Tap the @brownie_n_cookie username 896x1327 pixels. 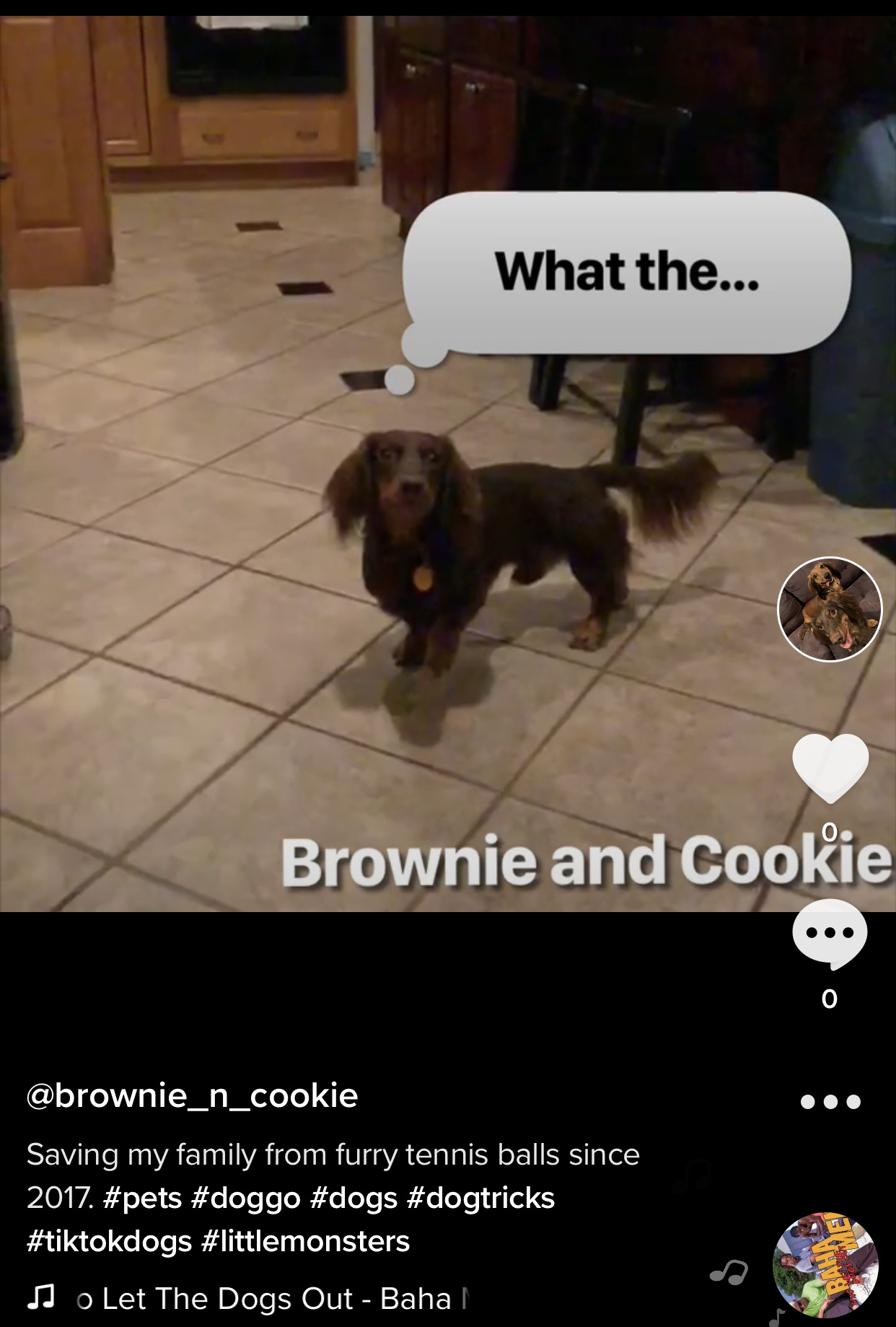click(x=192, y=1096)
